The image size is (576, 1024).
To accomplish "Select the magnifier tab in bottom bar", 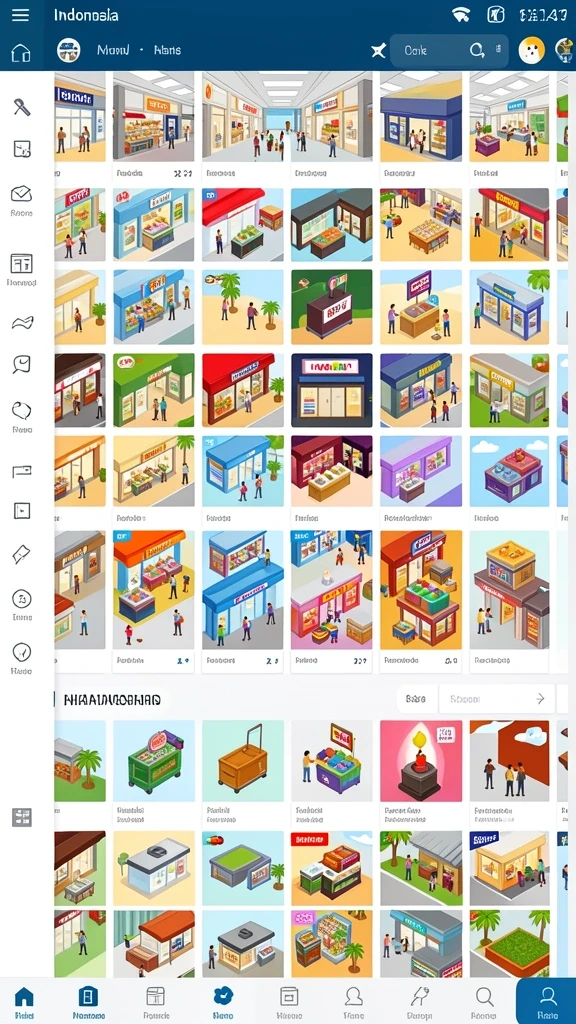I will pyautogui.click(x=484, y=1001).
